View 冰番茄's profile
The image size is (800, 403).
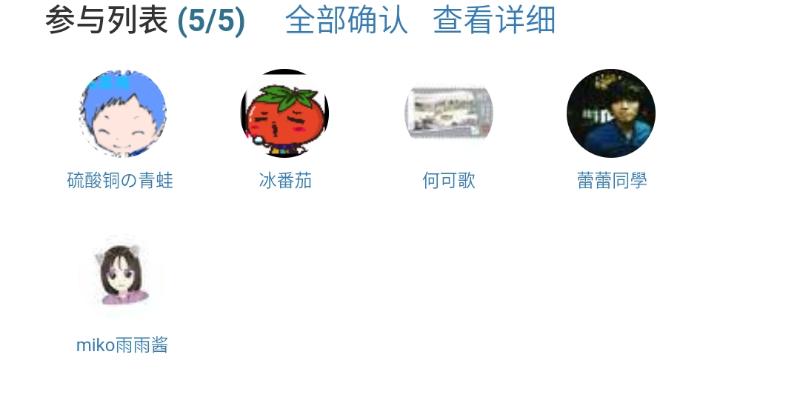click(x=285, y=114)
